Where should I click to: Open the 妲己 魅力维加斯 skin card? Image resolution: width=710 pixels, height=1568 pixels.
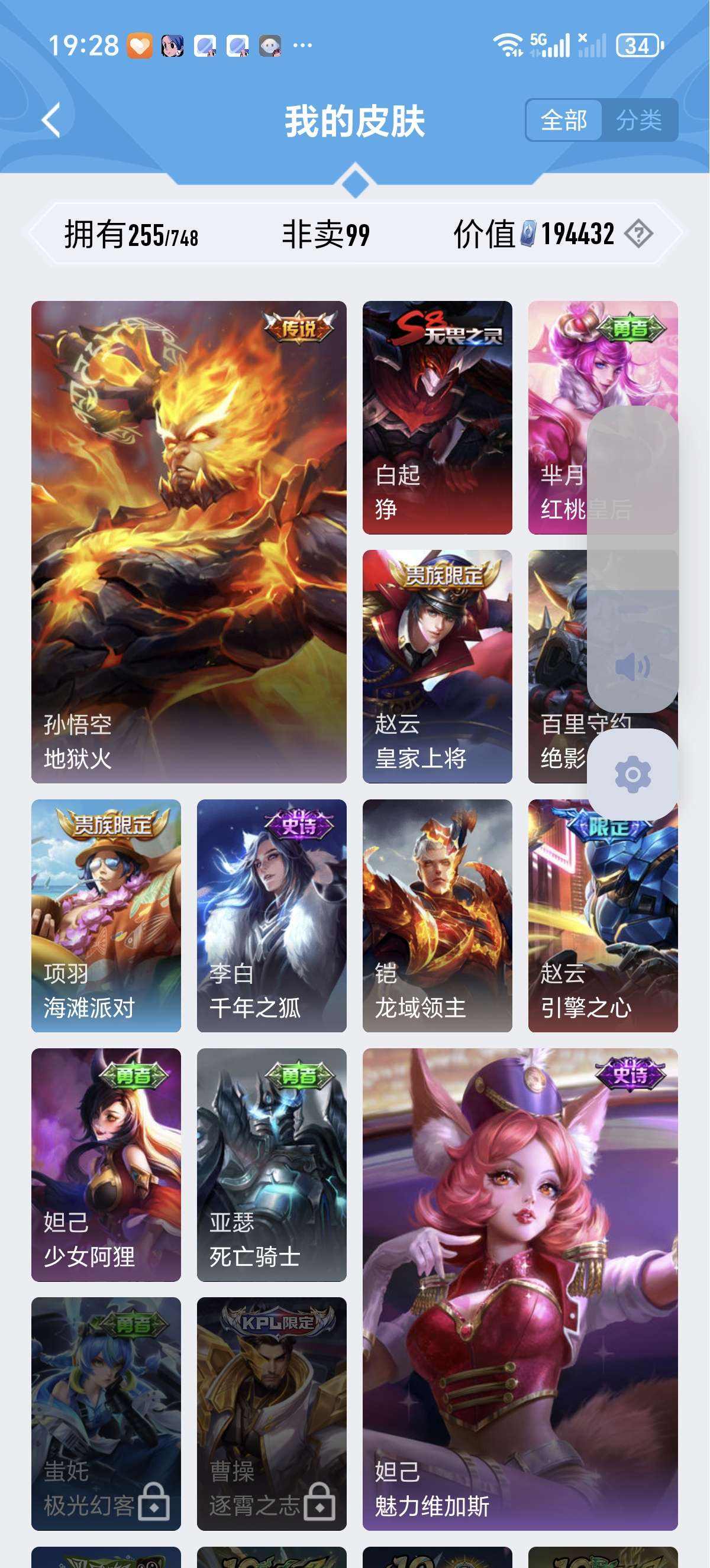click(x=519, y=1288)
